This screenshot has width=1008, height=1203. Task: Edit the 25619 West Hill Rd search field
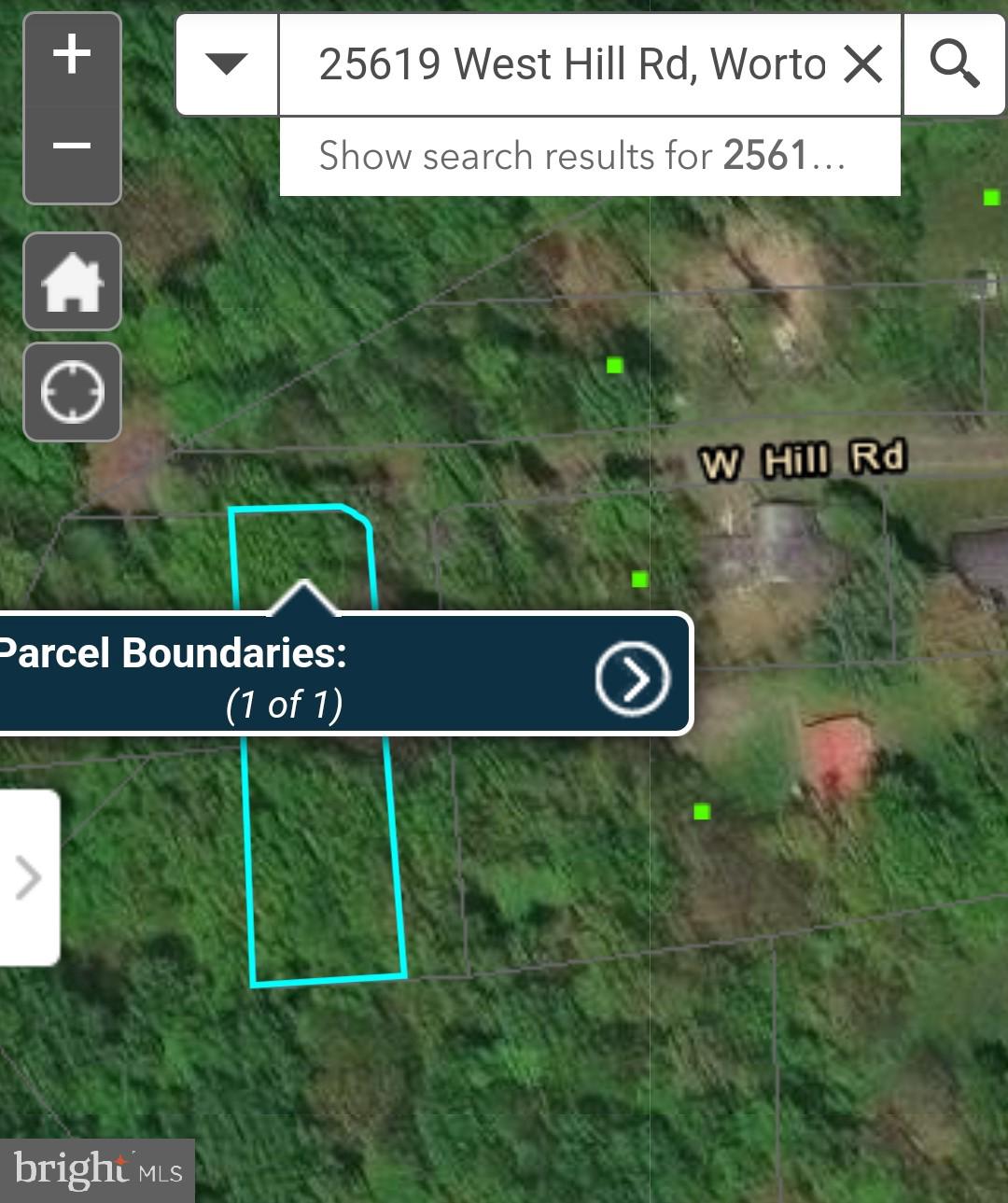point(569,64)
